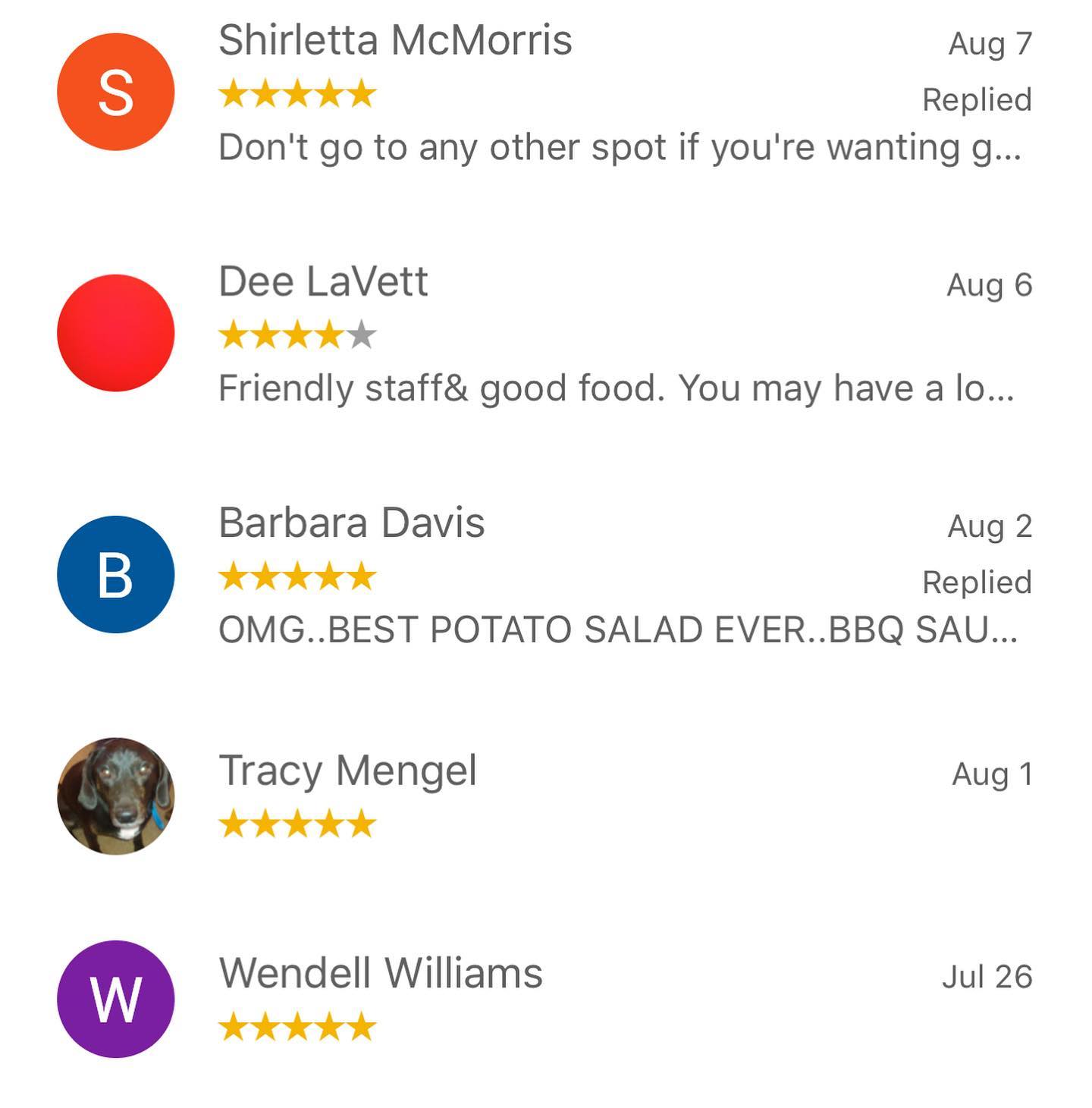Open Dee LaVett's four-star review

click(x=546, y=334)
